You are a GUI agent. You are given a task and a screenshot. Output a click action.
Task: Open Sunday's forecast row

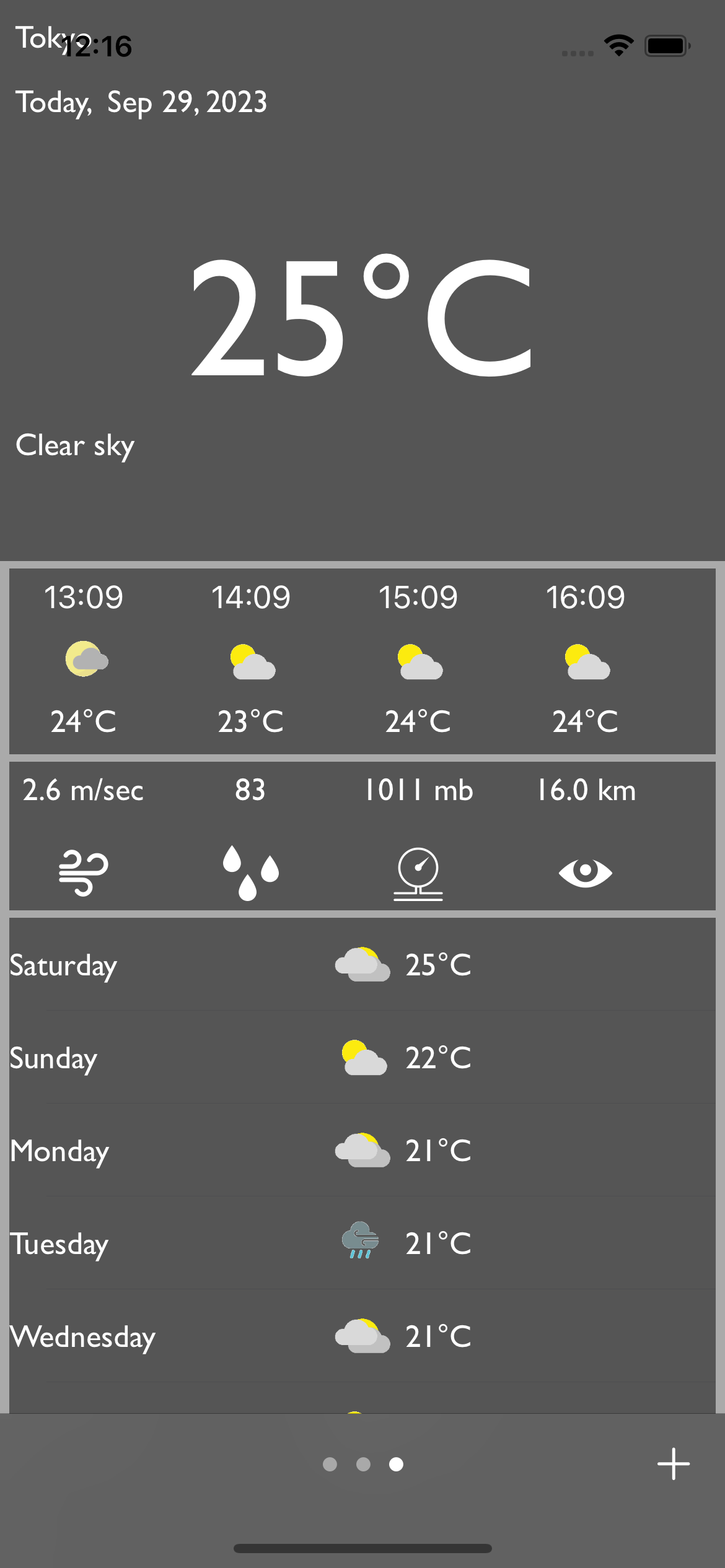pos(362,1058)
